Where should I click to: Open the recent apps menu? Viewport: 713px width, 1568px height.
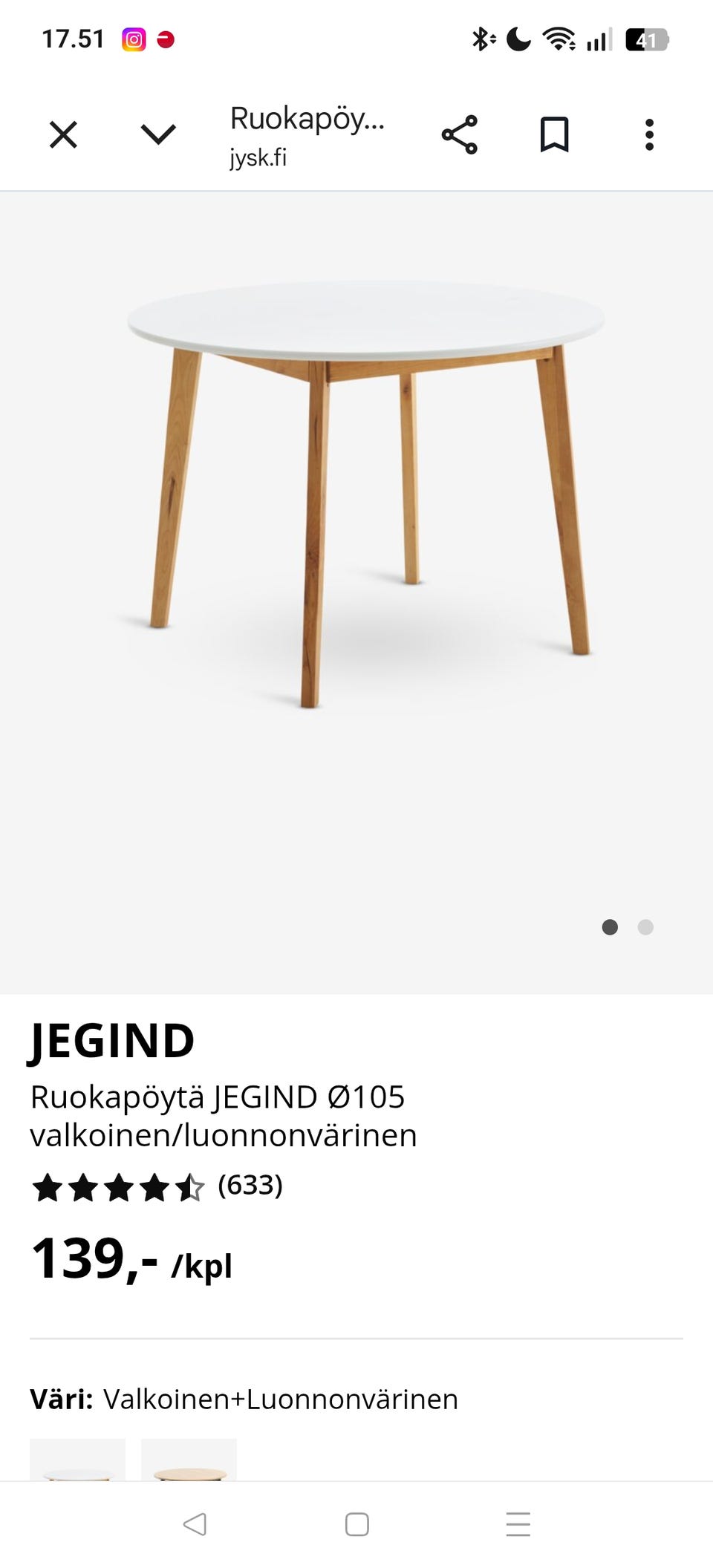pos(518,1524)
